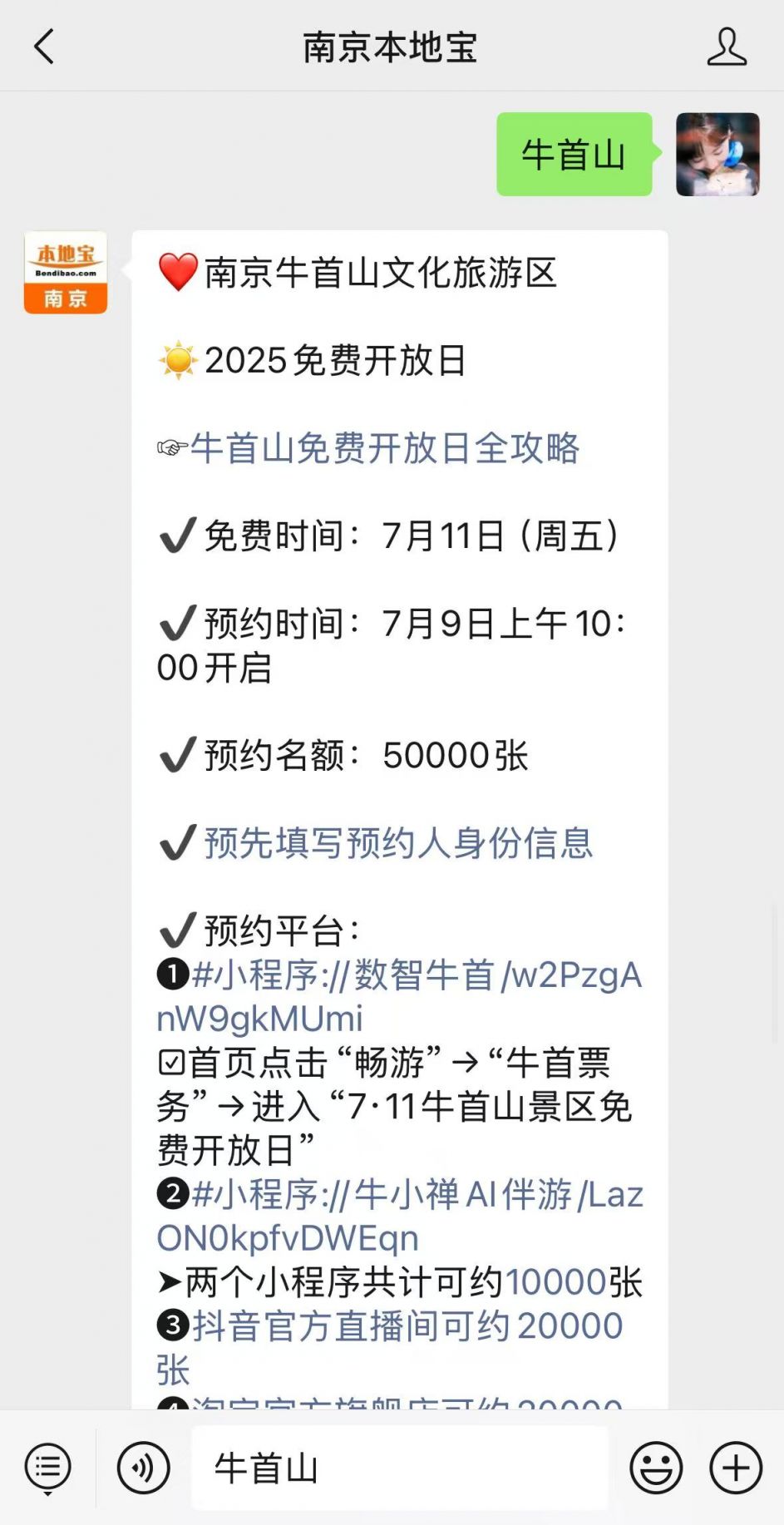Open the 数智牛首 mini program link
Screen dimensions: 784x1525
[x=399, y=996]
